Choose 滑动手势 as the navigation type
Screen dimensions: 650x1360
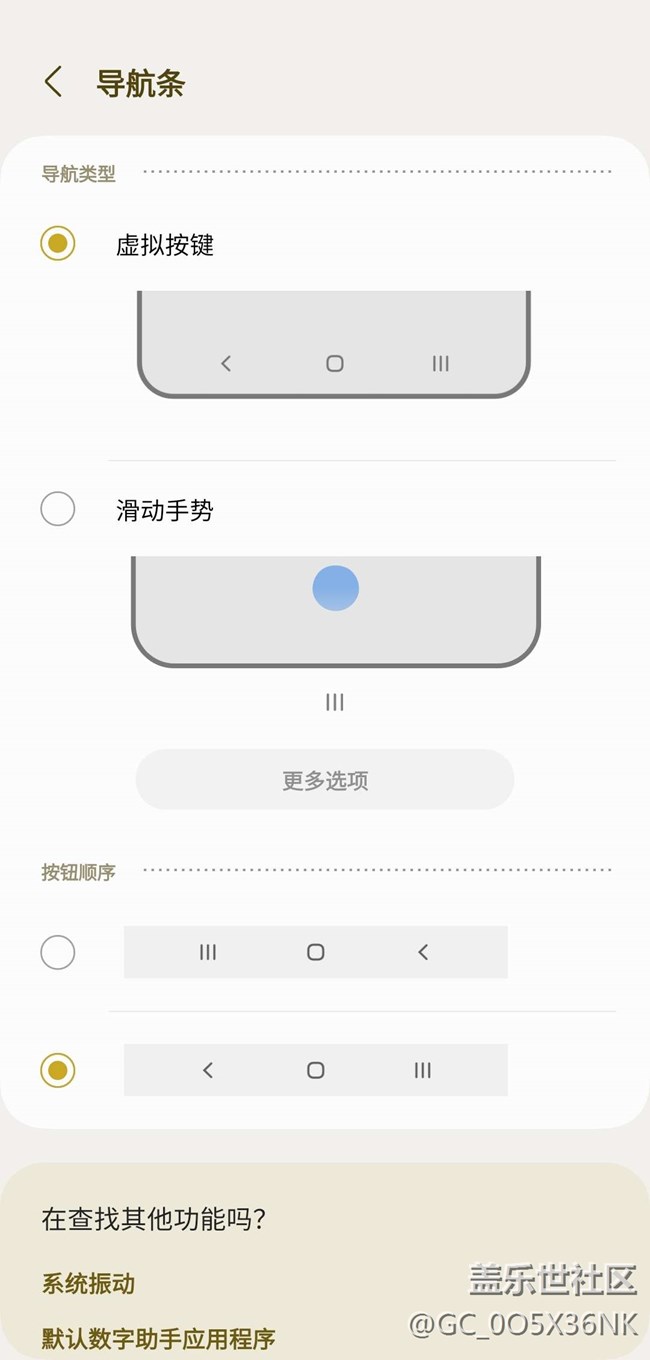click(x=58, y=509)
